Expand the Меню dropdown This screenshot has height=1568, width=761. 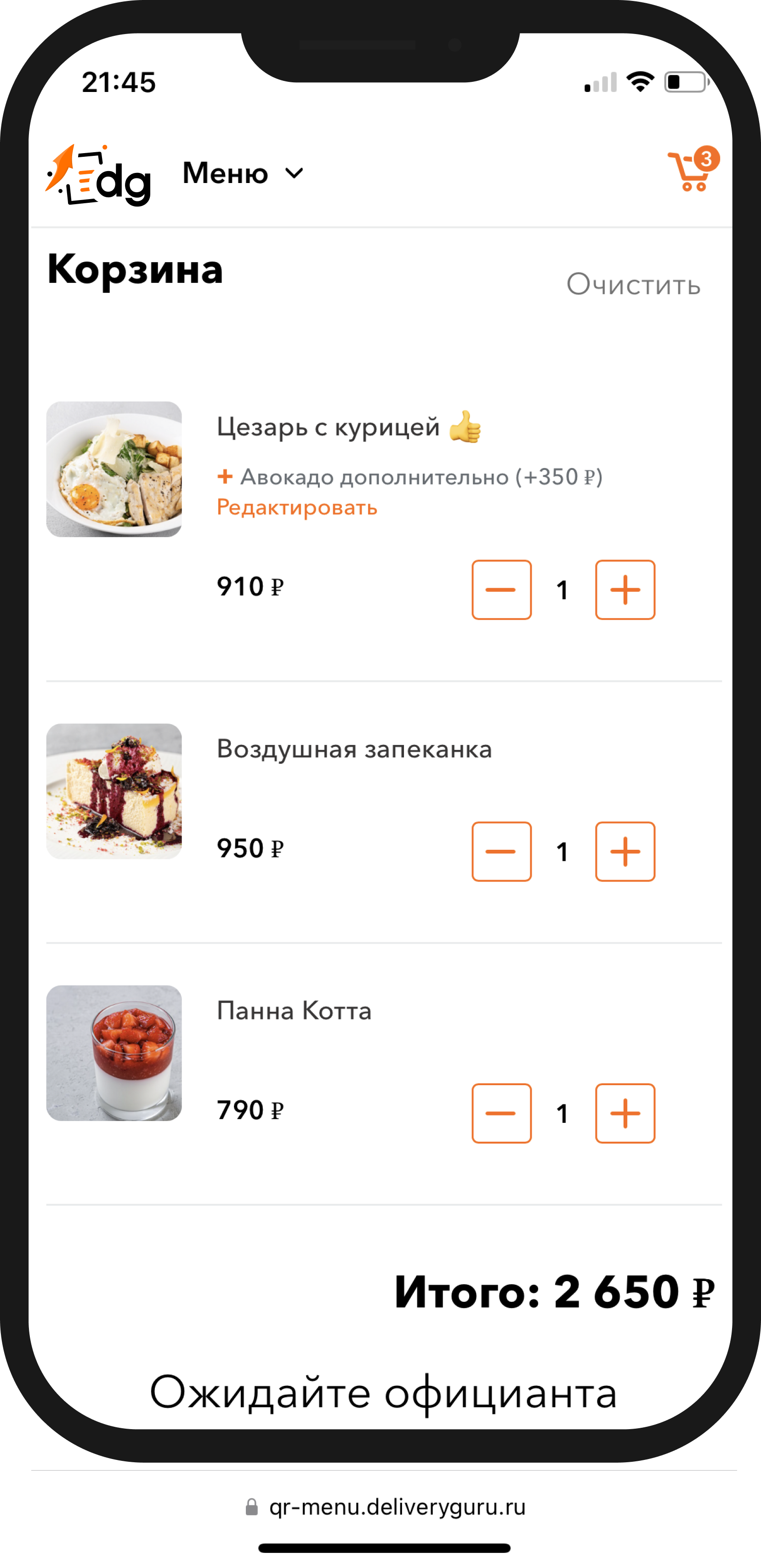[x=243, y=173]
